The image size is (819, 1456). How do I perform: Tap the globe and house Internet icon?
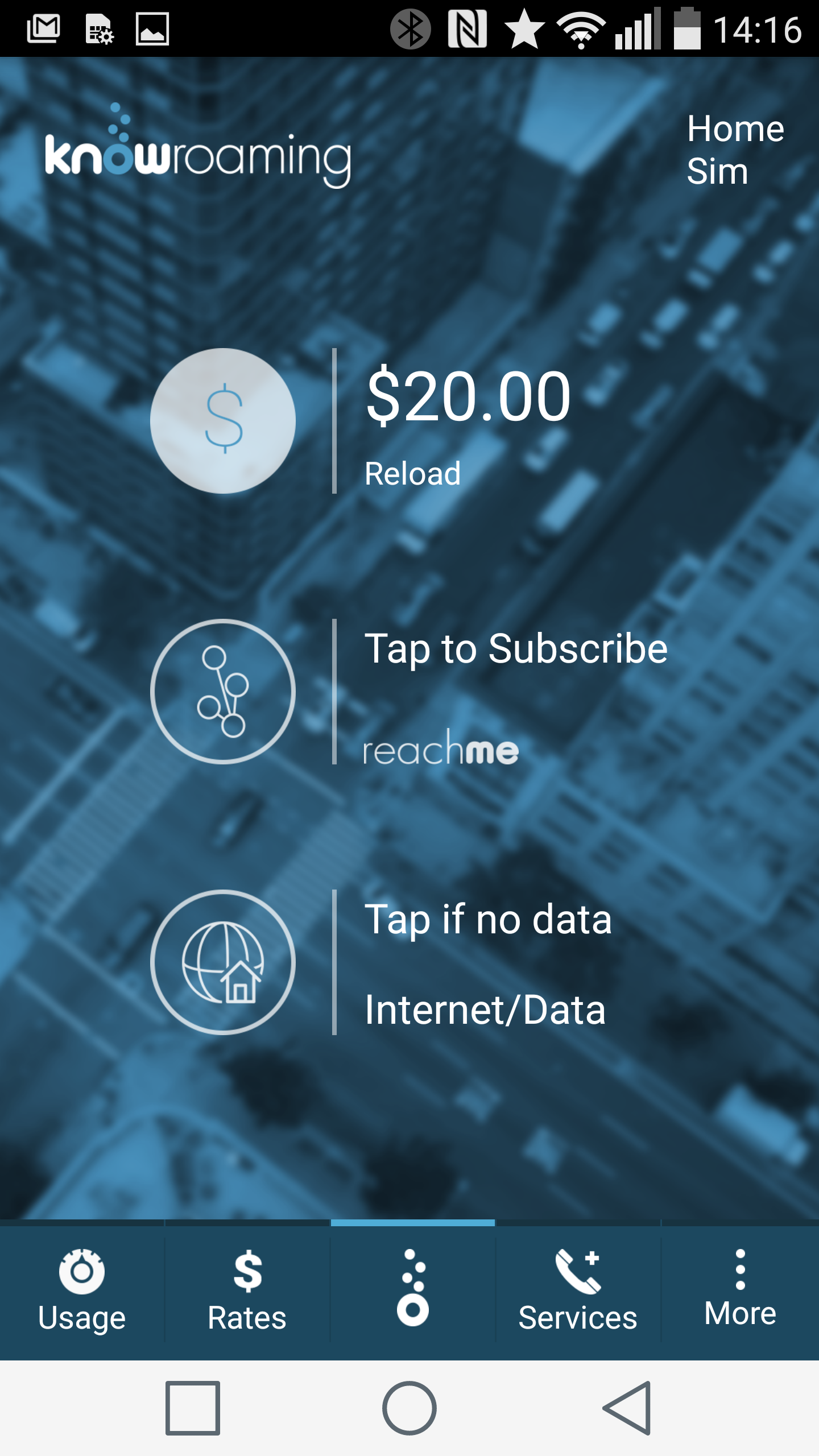pyautogui.click(x=223, y=962)
